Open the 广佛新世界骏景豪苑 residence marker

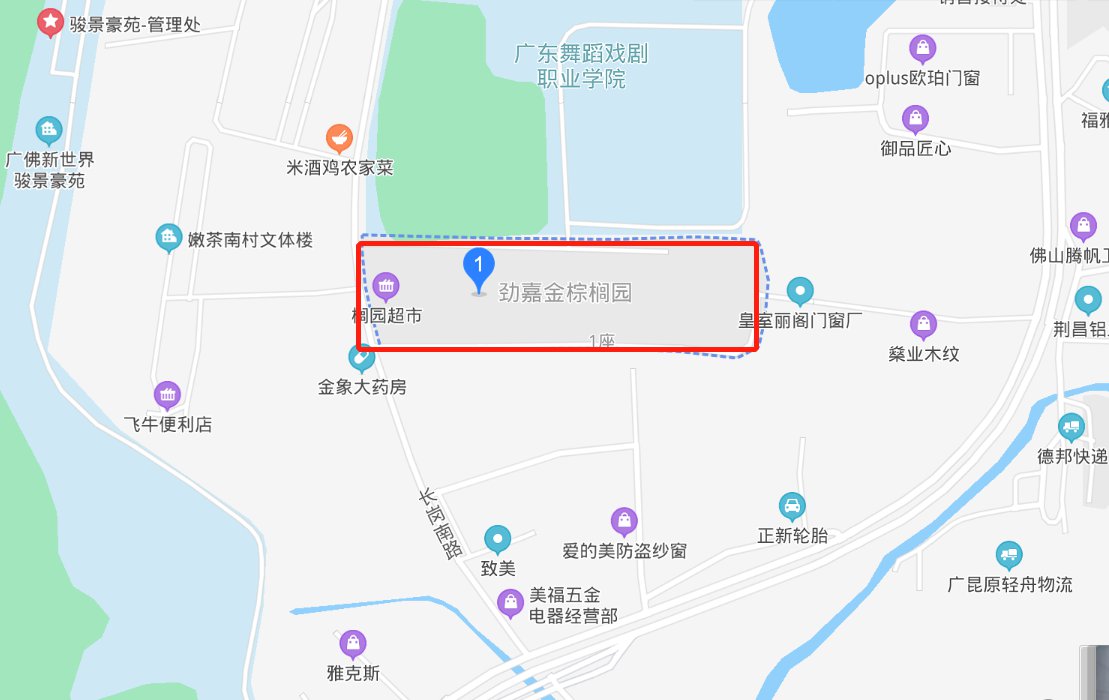point(48,130)
